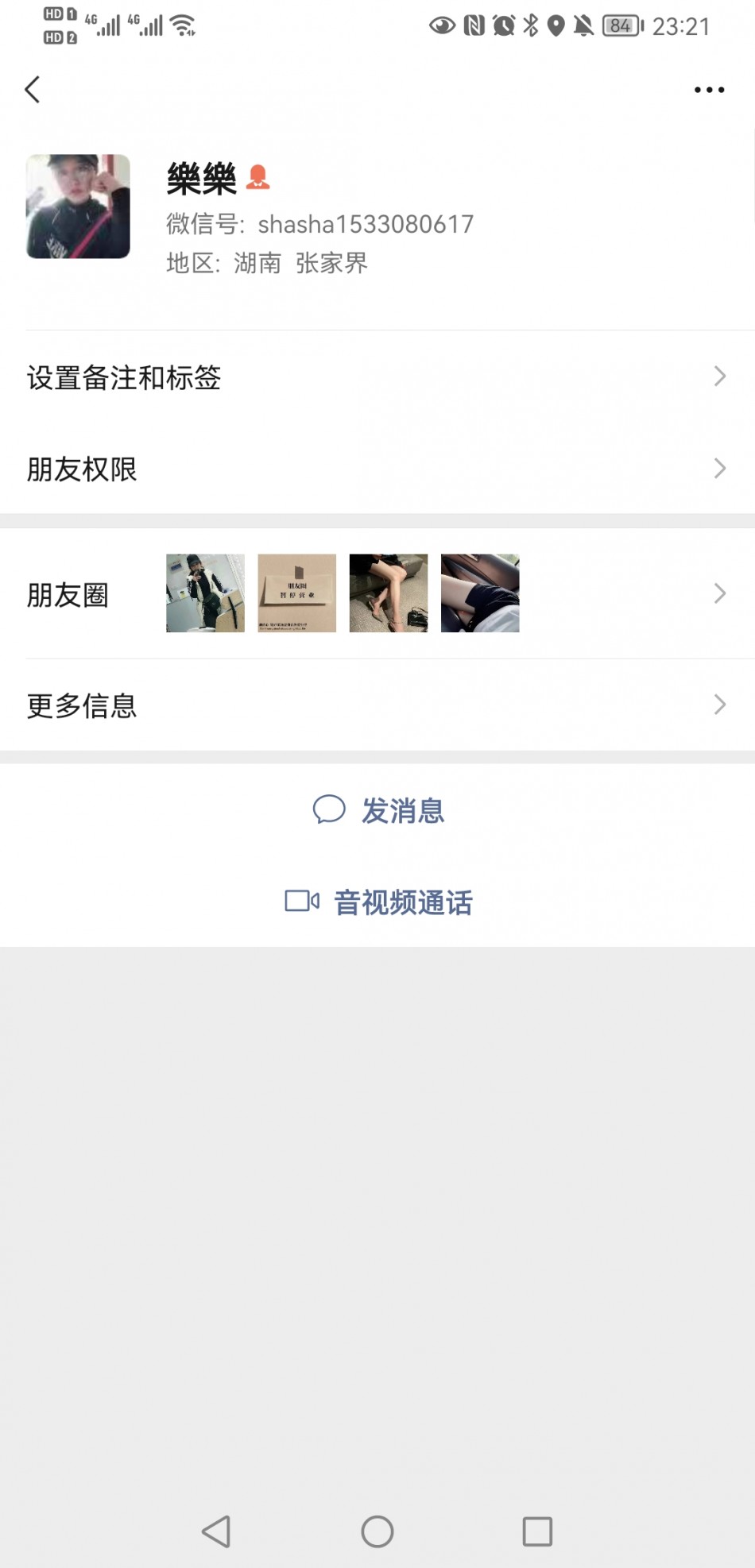Tap 发消息 to send a message

pos(379,810)
